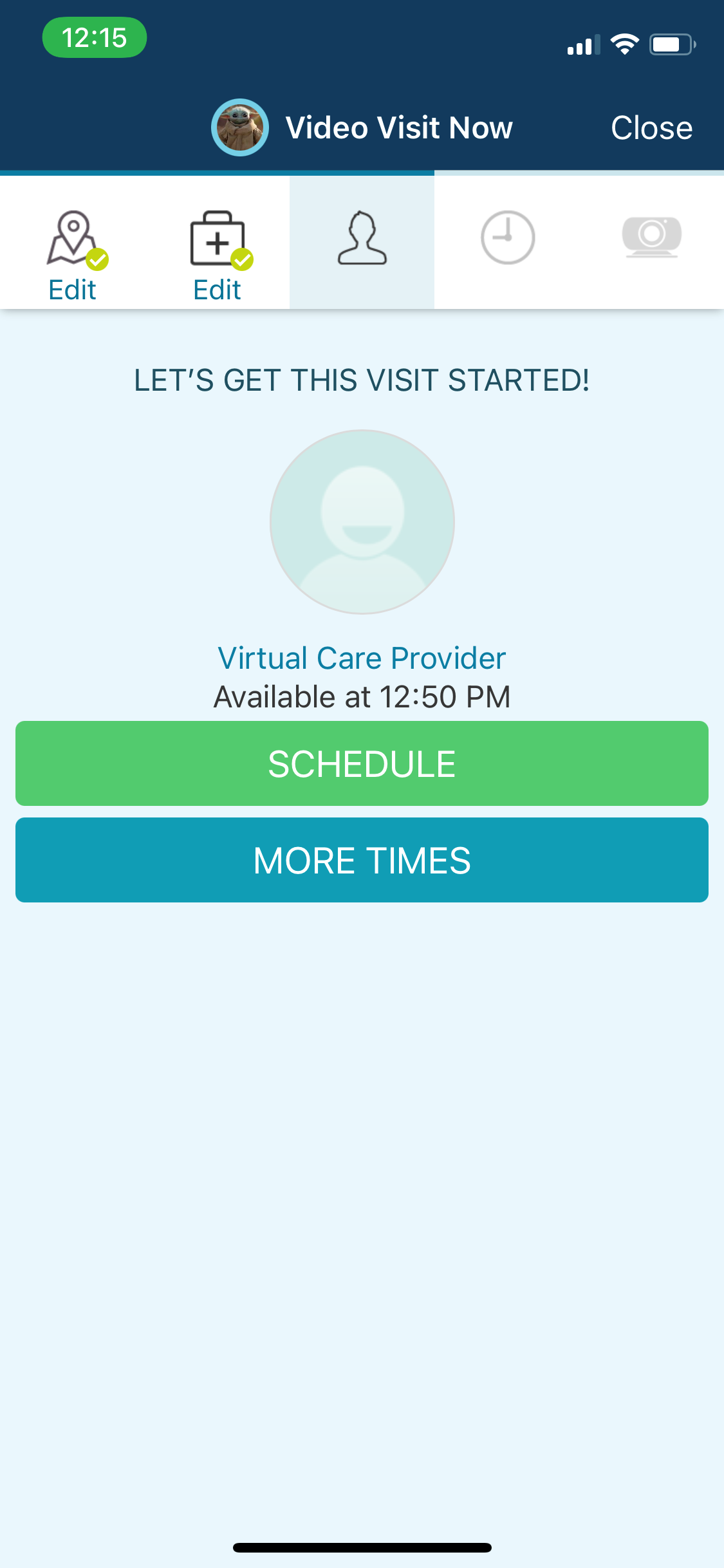Close the Video Visit Now flow
Viewport: 724px width, 1568px height.
[x=651, y=127]
